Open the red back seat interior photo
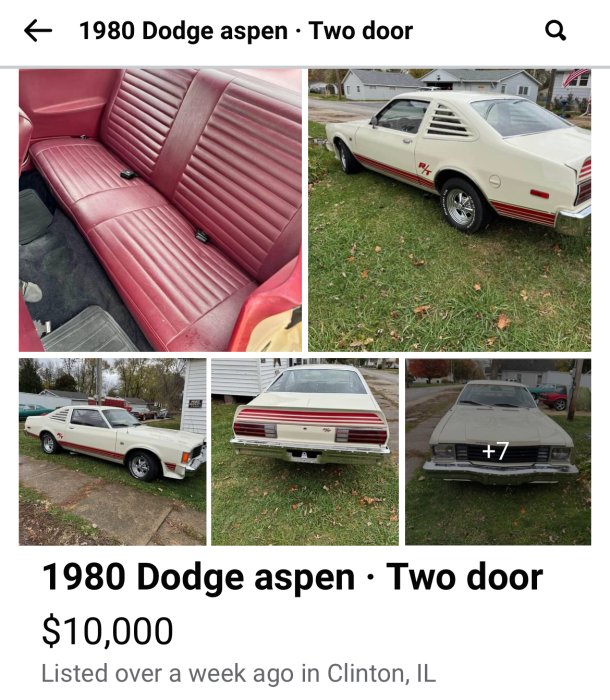 coord(160,210)
